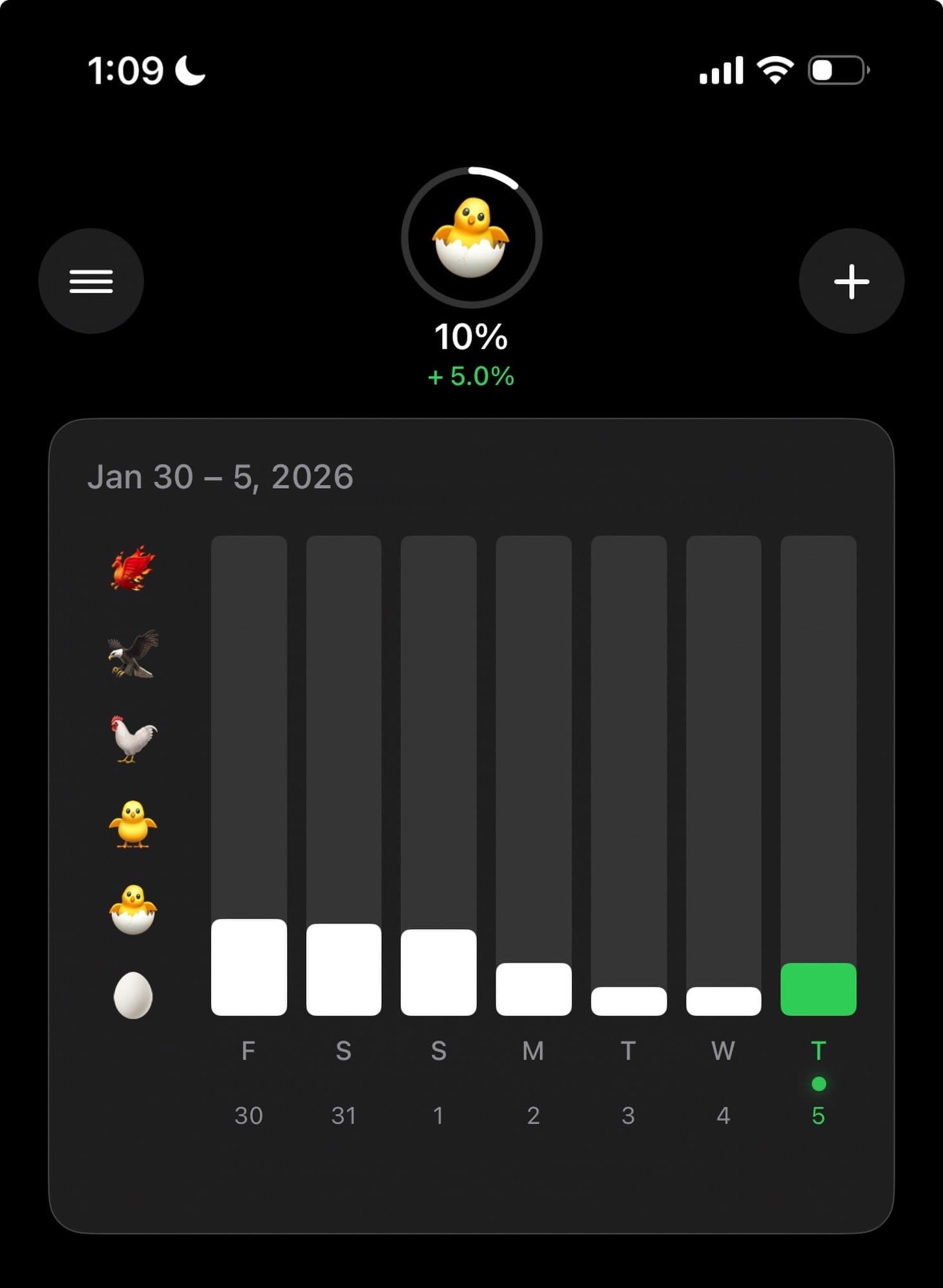Viewport: 943px width, 1288px height.
Task: Open the hamburger menu button
Action: pos(91,281)
